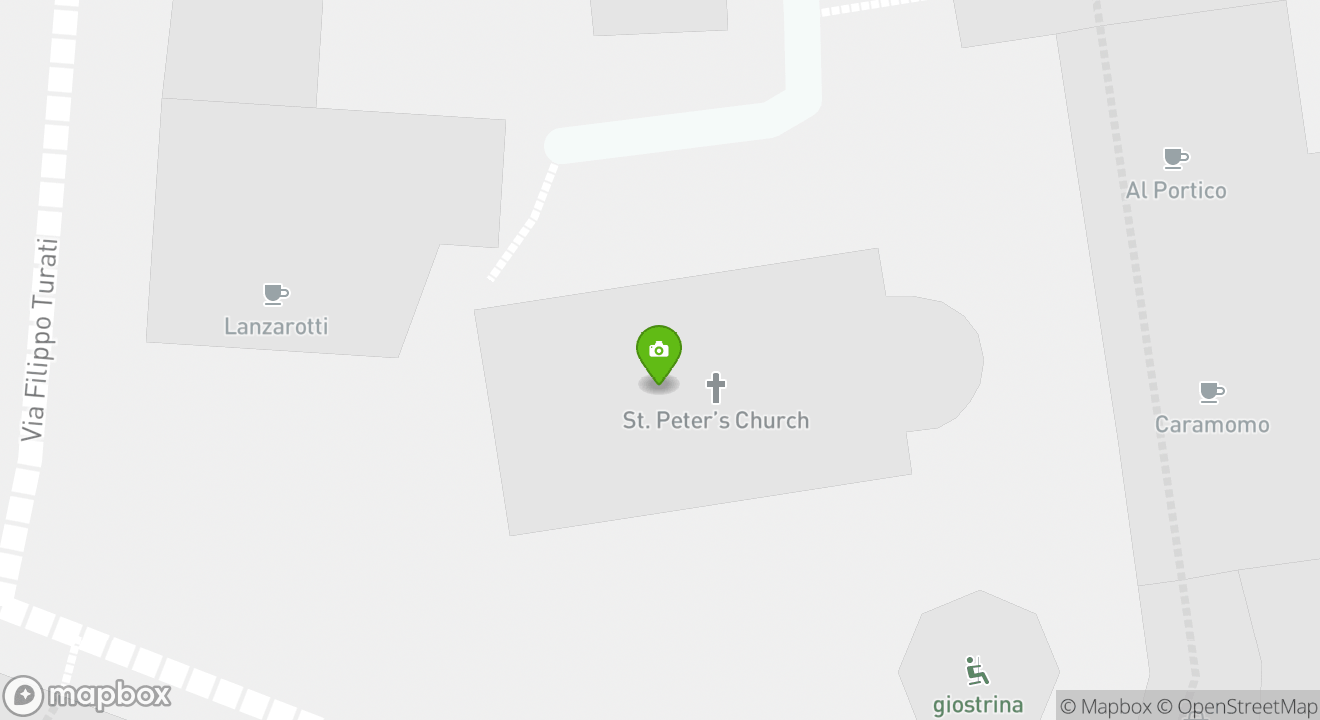
Task: Tap the green camera pin marker
Action: (x=659, y=351)
